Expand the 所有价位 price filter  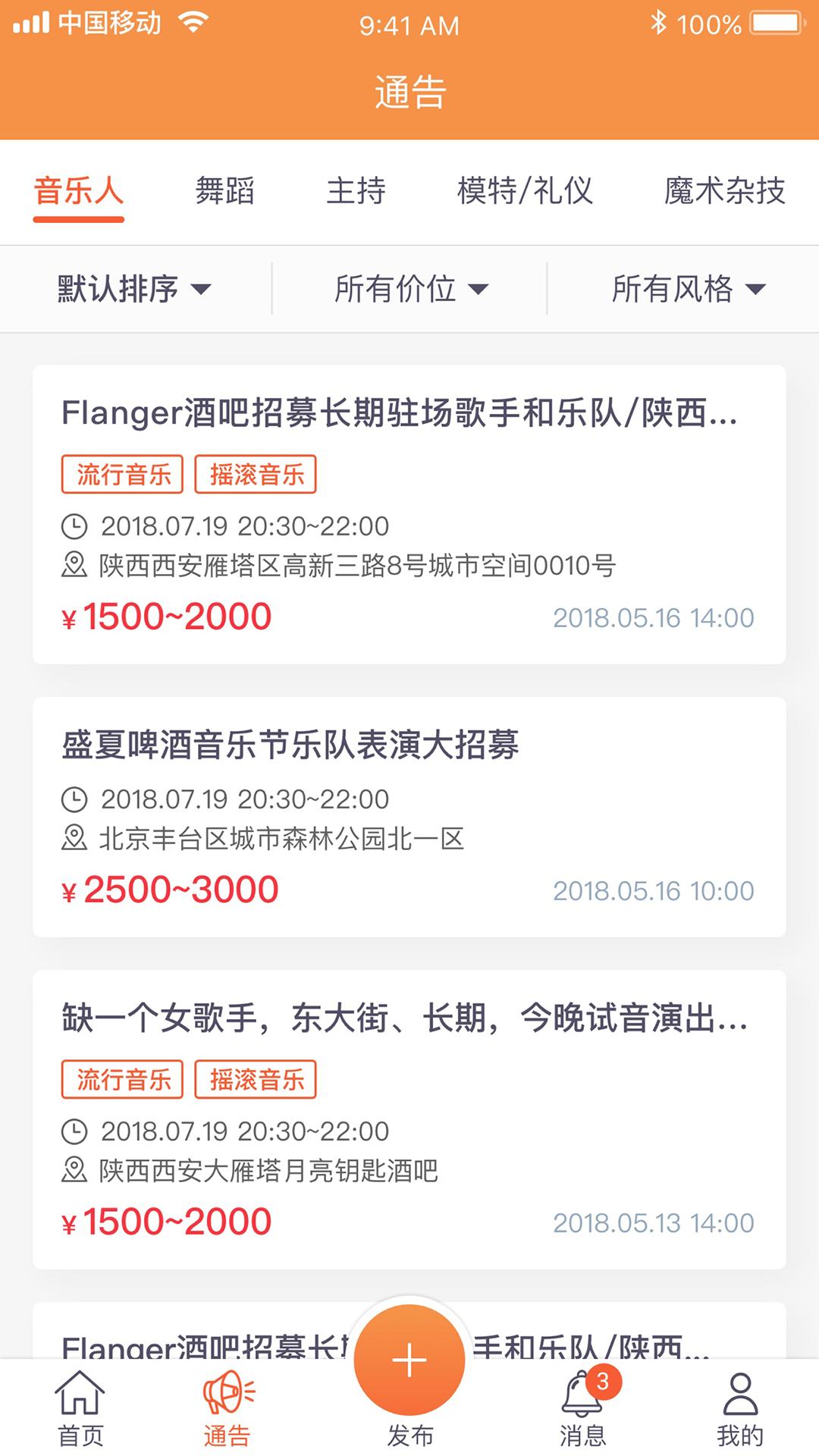411,289
